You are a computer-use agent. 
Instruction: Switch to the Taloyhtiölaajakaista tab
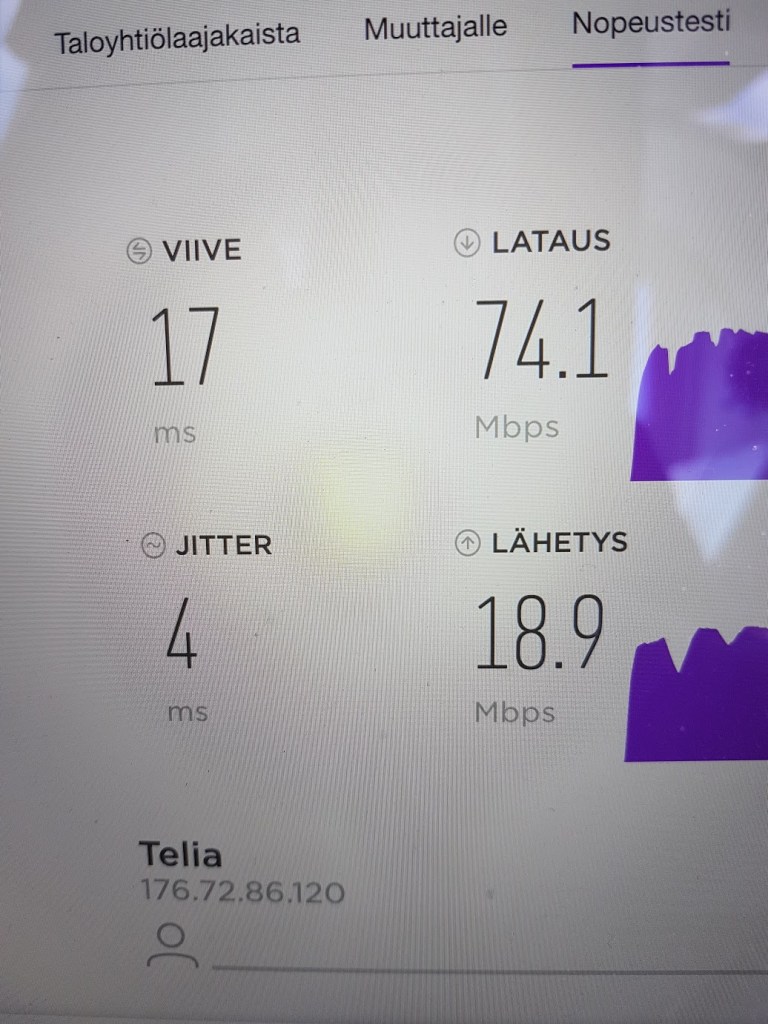click(x=177, y=40)
